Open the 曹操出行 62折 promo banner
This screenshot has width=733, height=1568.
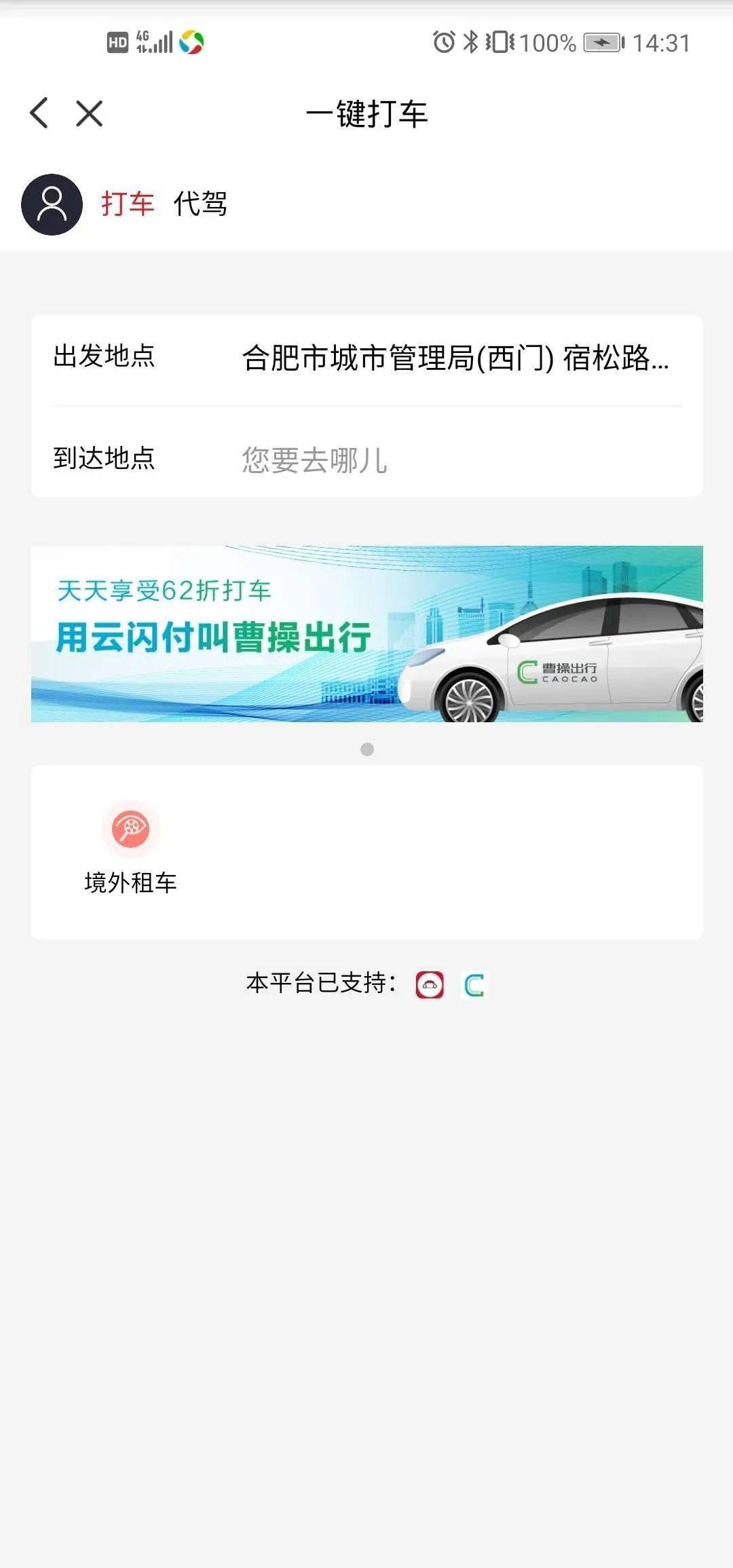pos(366,634)
